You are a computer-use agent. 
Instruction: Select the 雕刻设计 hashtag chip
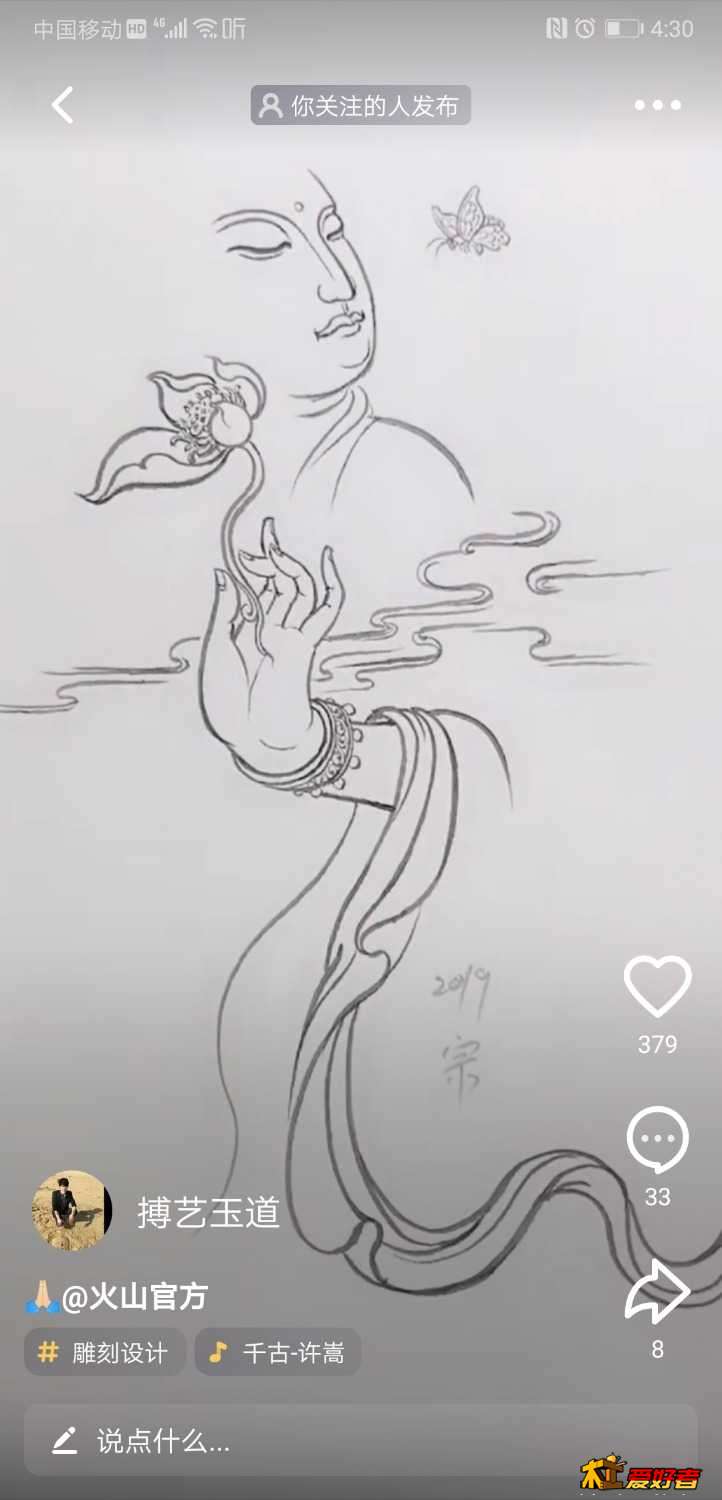[105, 1353]
